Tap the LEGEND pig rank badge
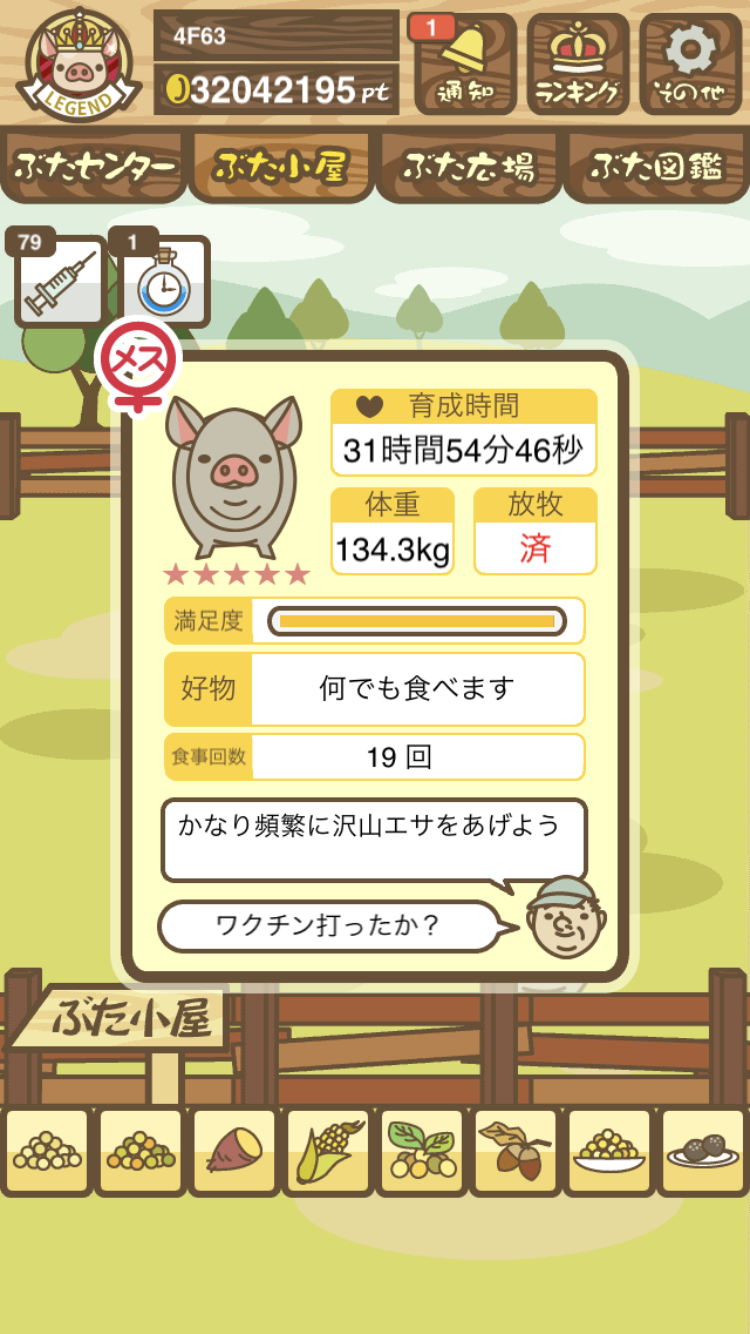This screenshot has height=1334, width=750. [x=78, y=63]
